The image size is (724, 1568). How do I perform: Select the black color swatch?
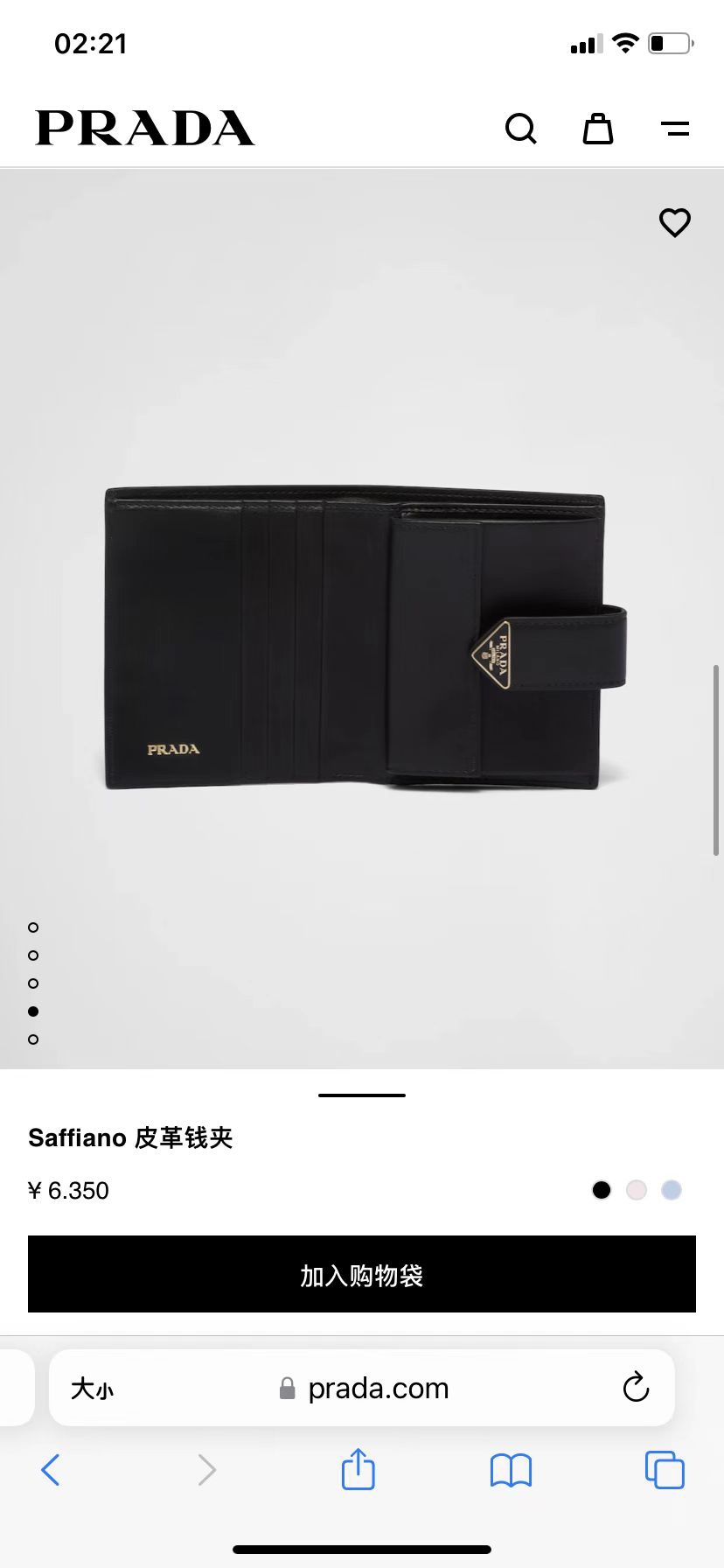602,1190
